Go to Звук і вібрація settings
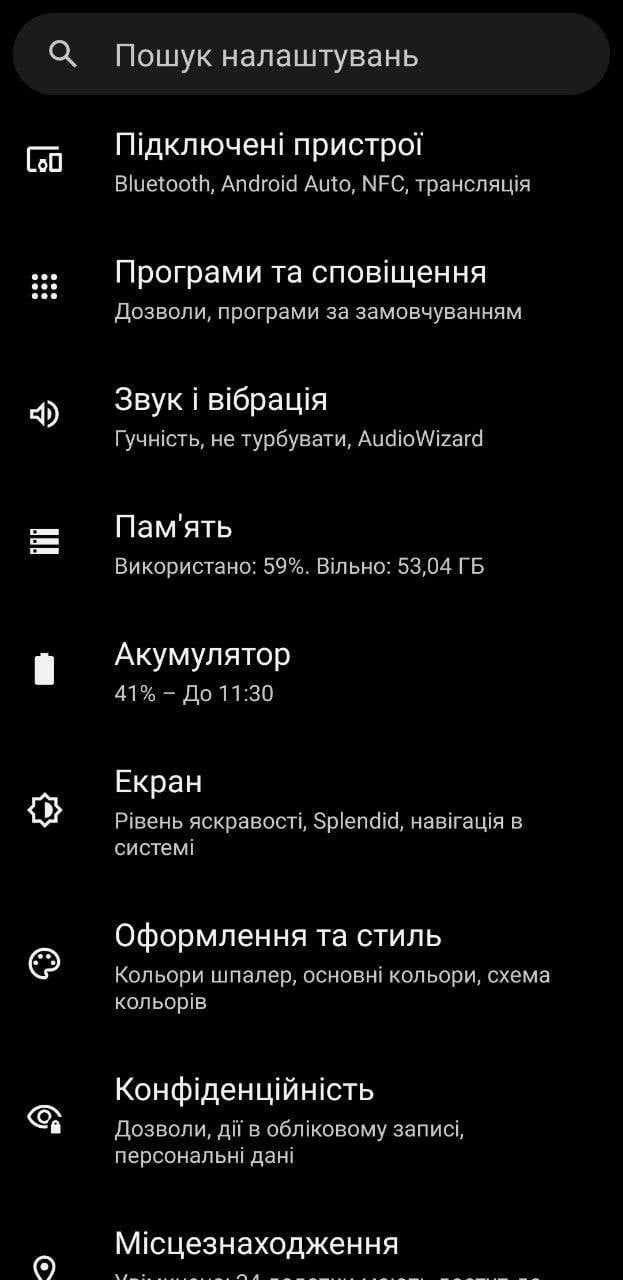 [311, 415]
